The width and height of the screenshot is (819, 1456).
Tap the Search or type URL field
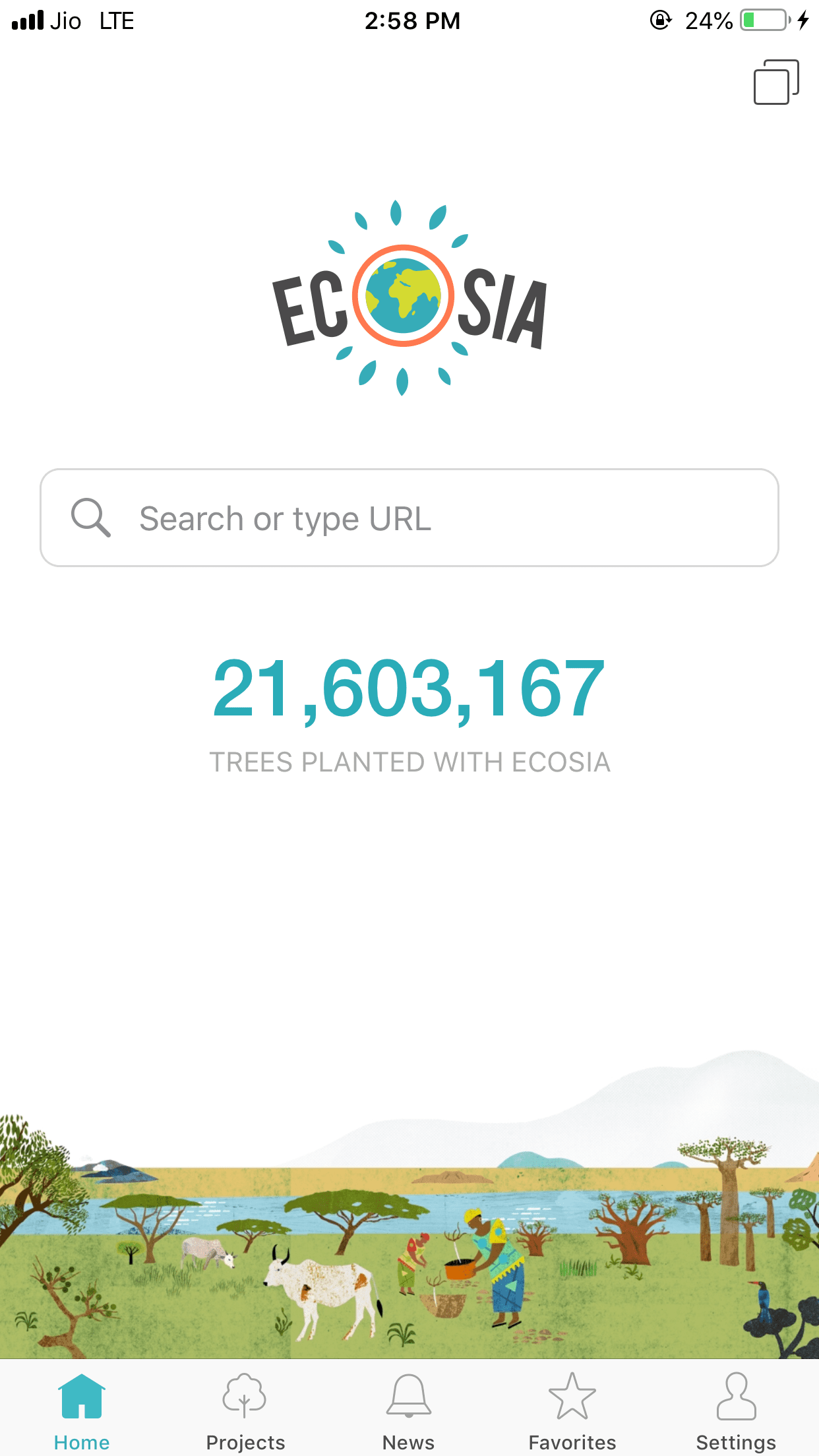409,518
